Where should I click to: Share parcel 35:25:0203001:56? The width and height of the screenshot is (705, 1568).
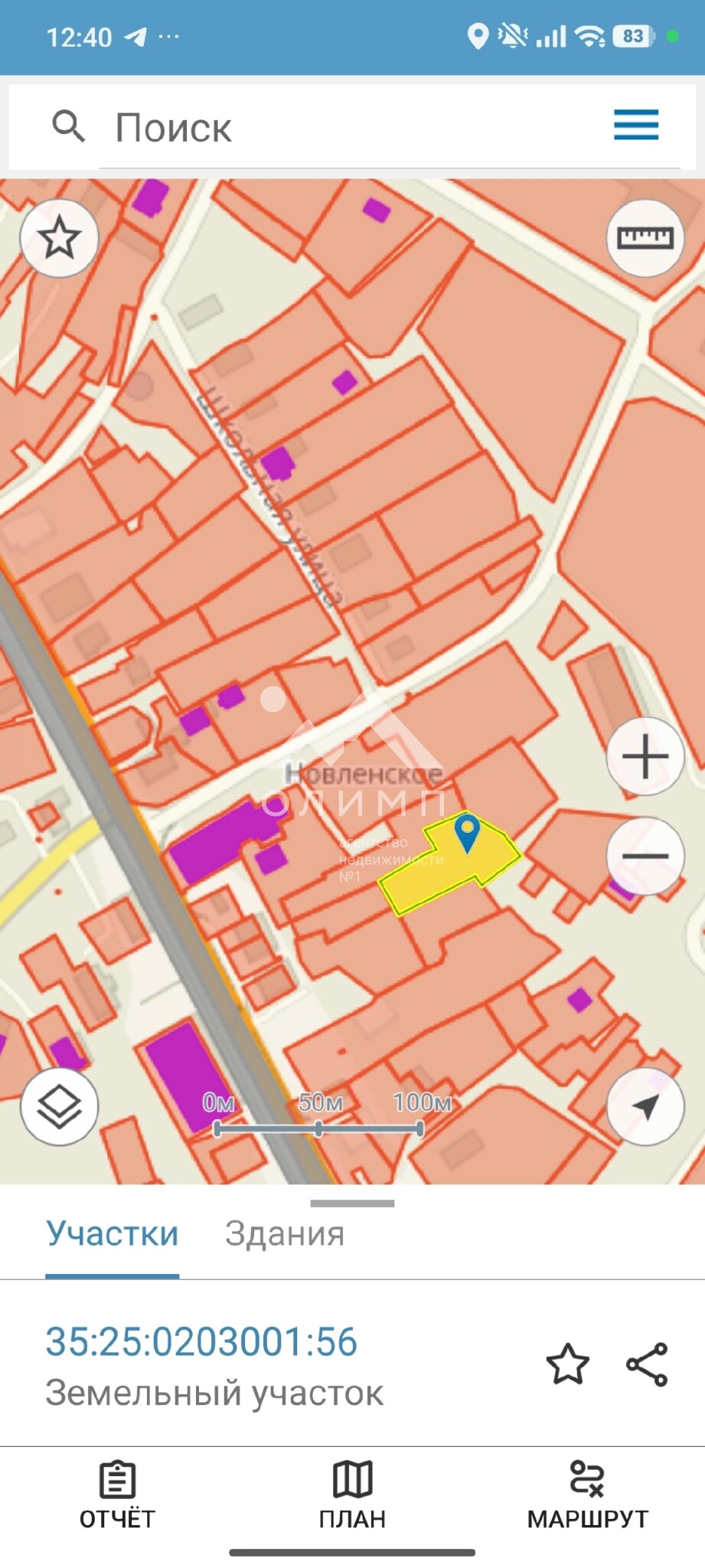click(647, 1364)
